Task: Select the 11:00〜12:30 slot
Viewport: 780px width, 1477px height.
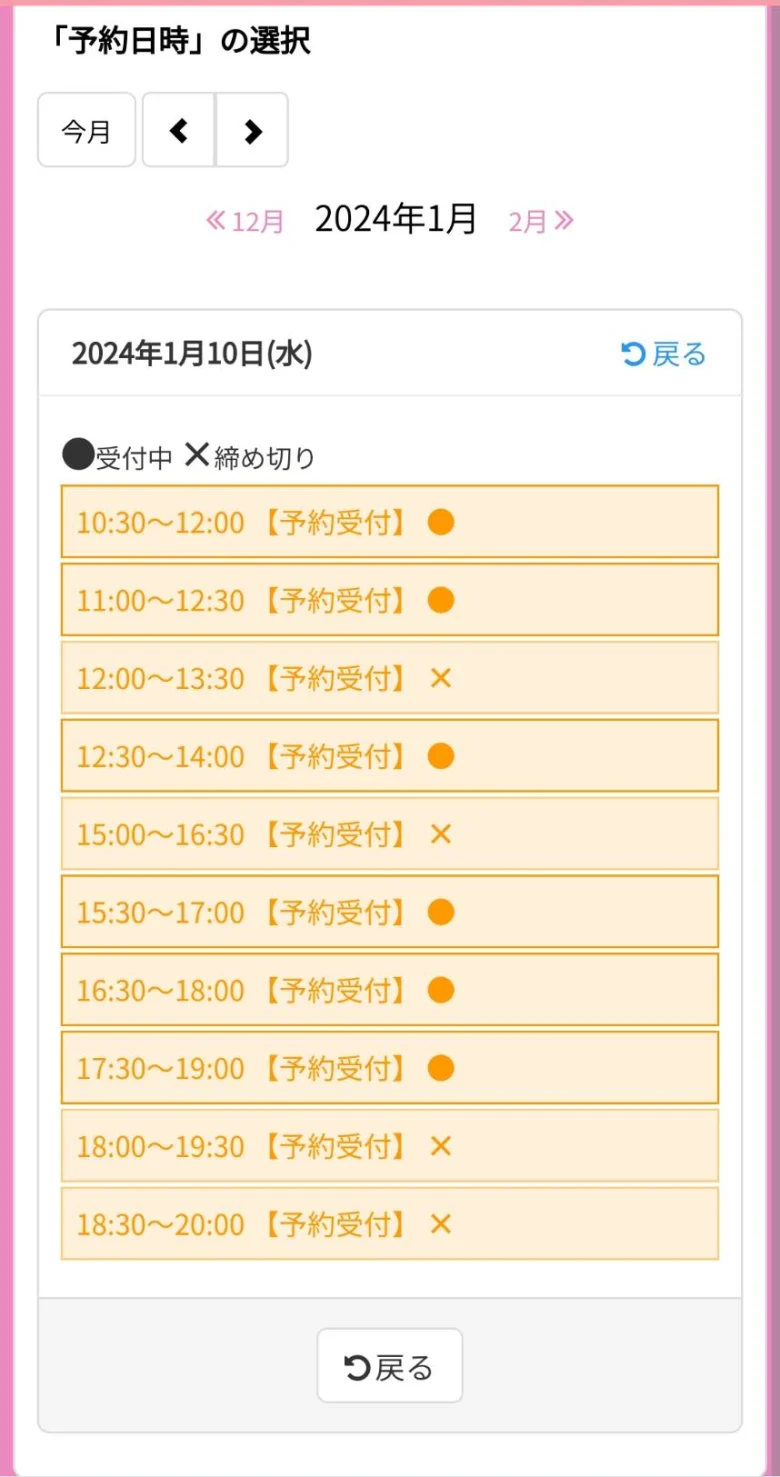Action: [x=390, y=600]
